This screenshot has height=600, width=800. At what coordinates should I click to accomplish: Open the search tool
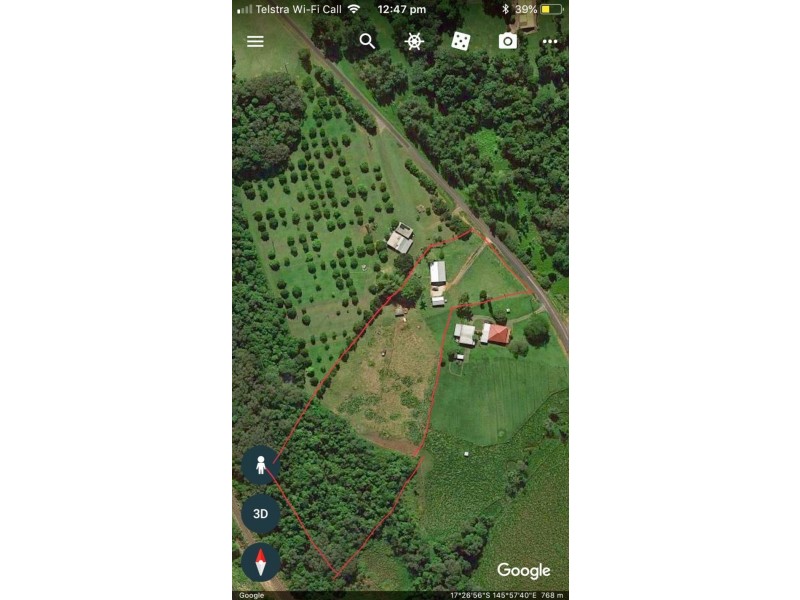pyautogui.click(x=368, y=41)
